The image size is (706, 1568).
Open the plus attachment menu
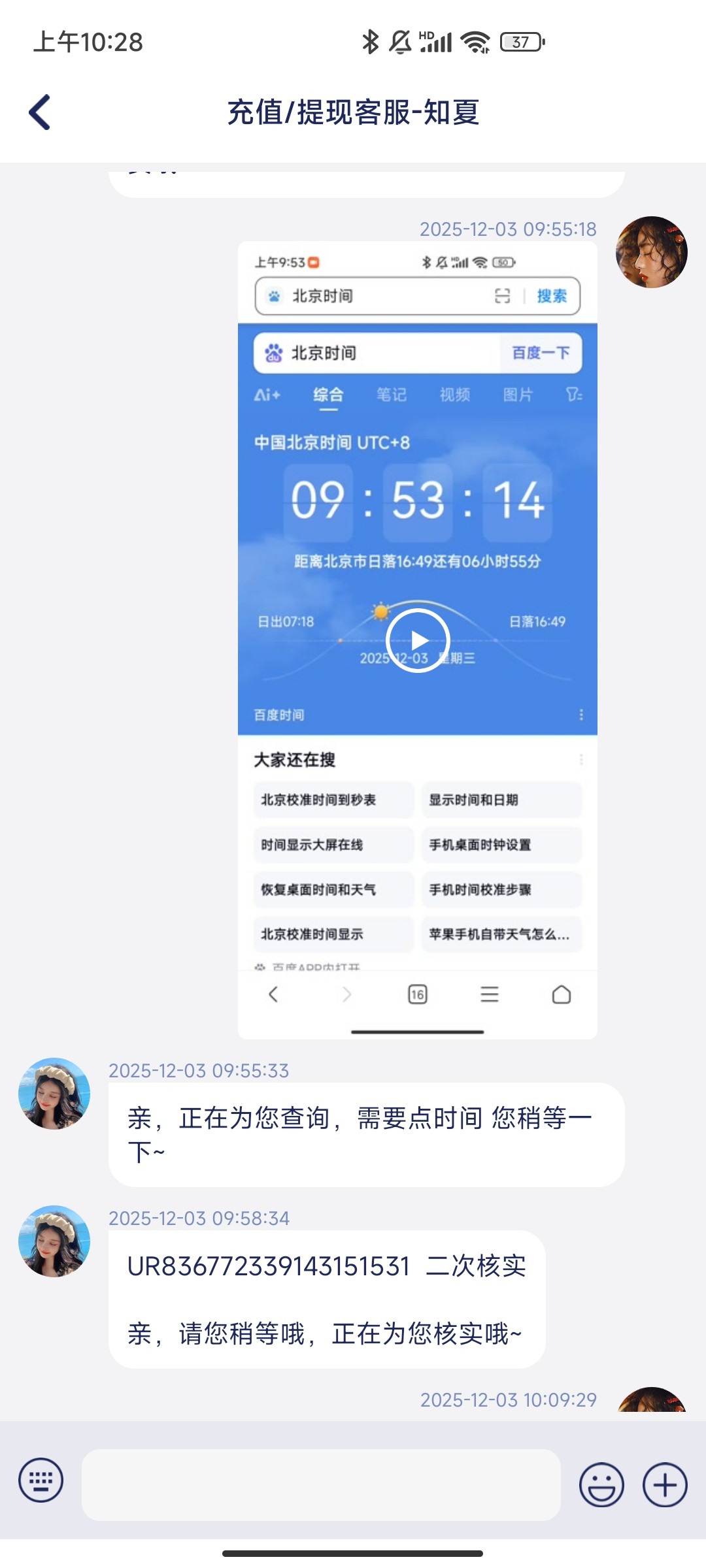click(665, 1484)
